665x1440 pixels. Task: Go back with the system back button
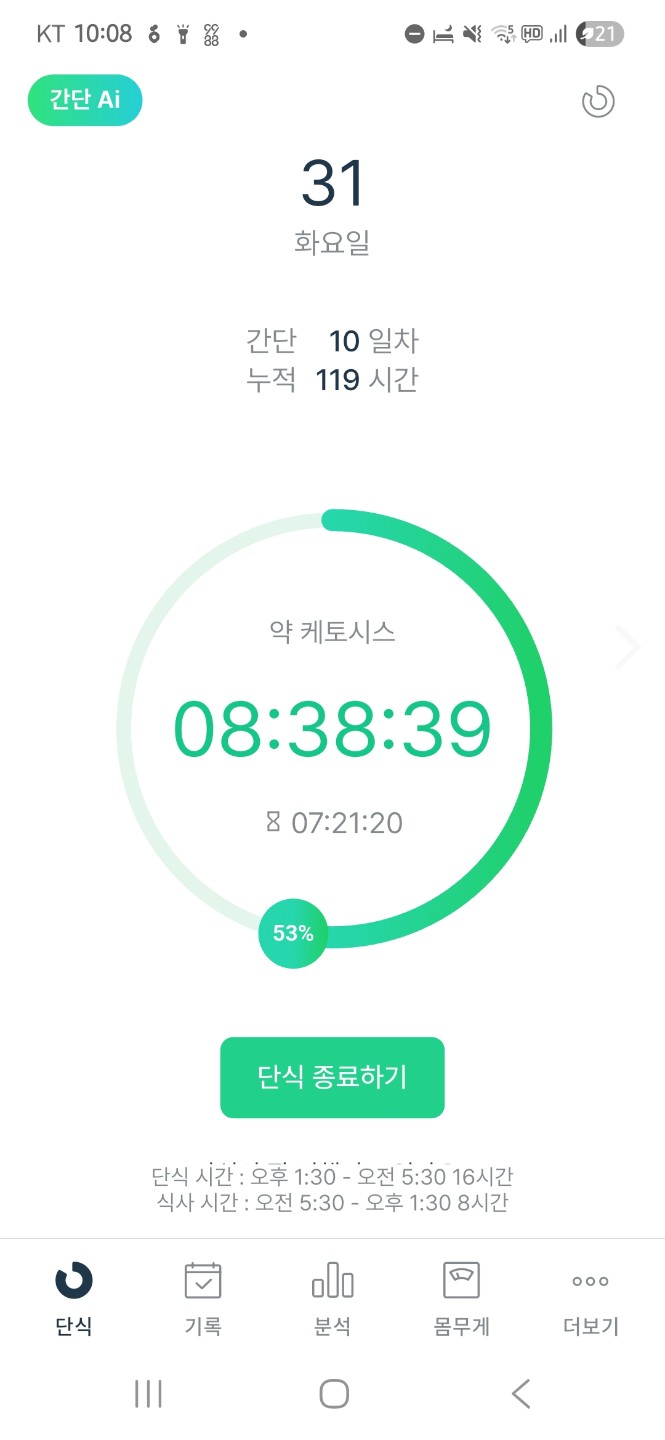tap(520, 1393)
